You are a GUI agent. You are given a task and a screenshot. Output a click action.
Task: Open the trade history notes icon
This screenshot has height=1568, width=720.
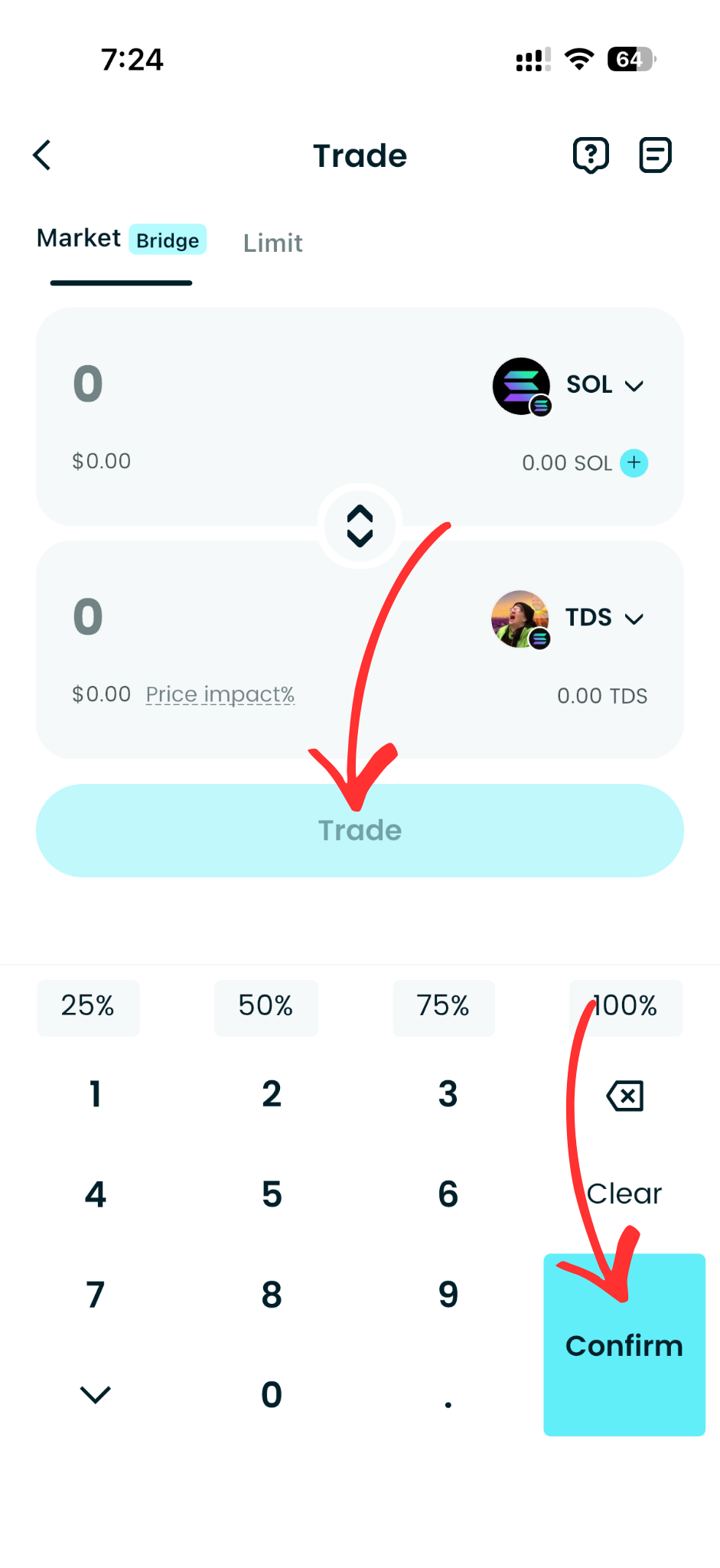point(655,155)
